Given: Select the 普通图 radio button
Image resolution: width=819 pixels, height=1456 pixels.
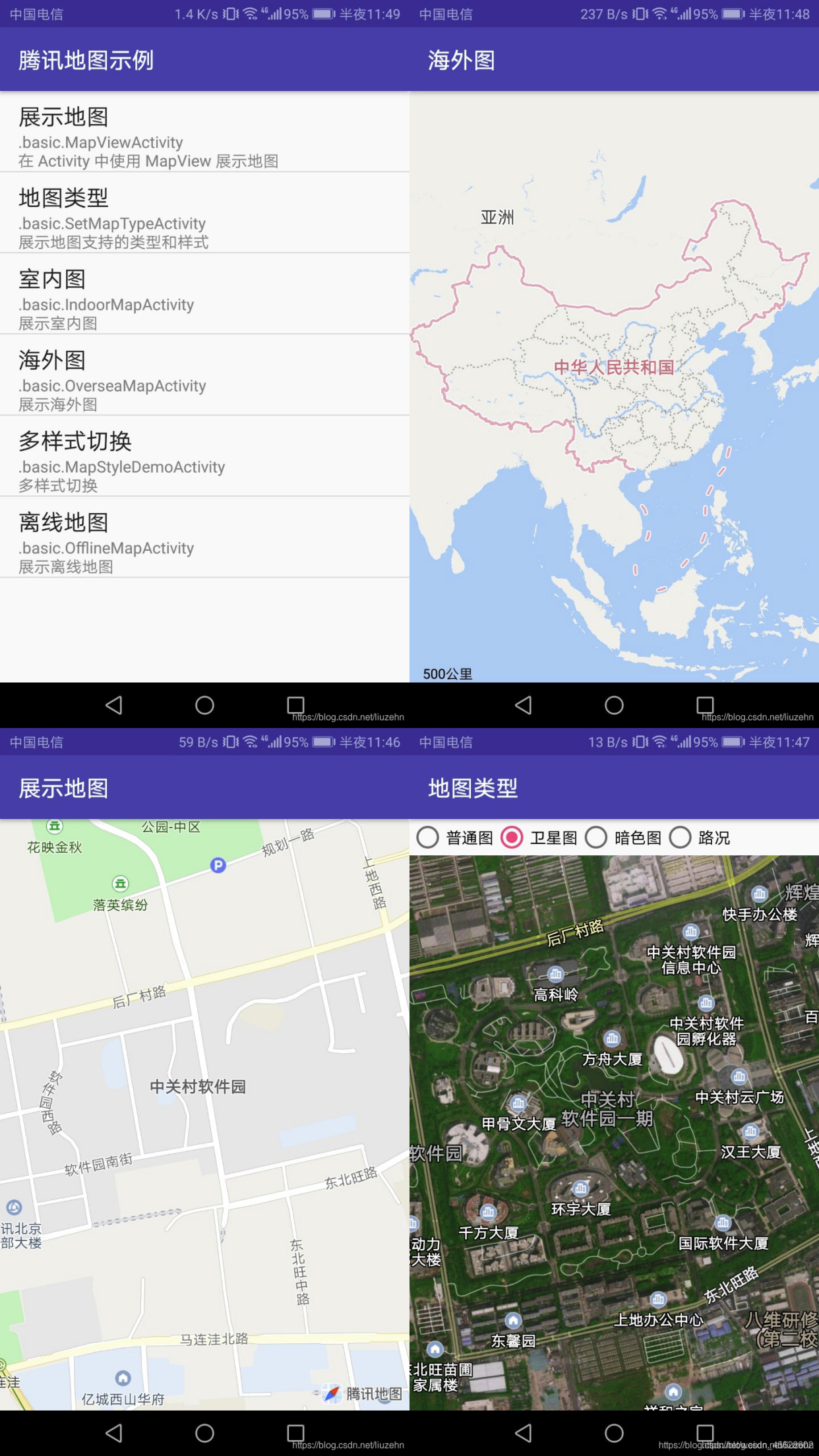Looking at the screenshot, I should (x=427, y=837).
